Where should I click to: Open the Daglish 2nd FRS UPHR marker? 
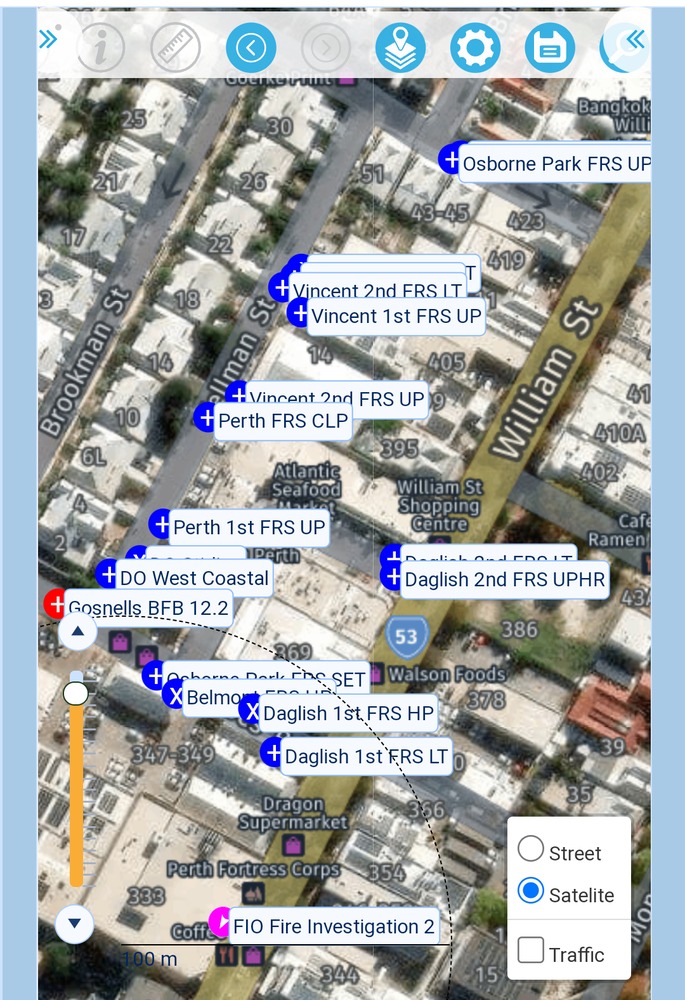point(504,579)
